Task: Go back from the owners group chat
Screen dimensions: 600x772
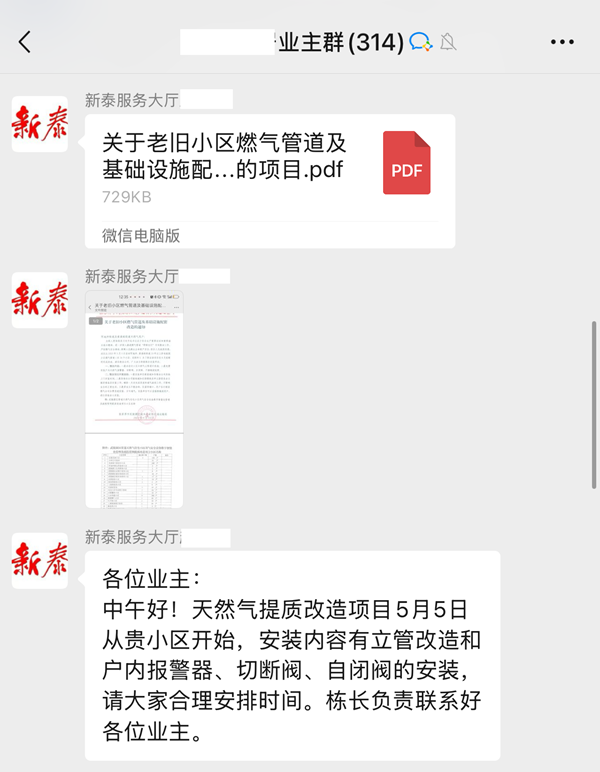Action: (25, 41)
